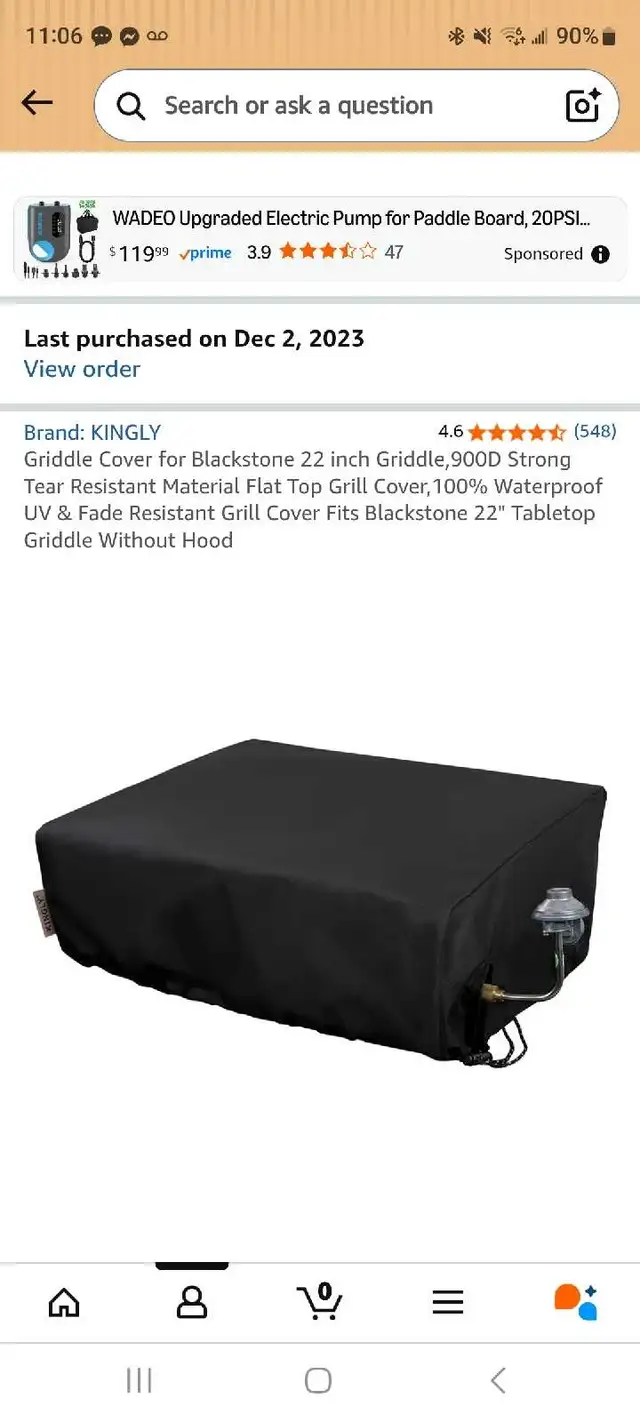640x1422 pixels.
Task: Visit the Brand: KINGLY store link
Action: (x=92, y=432)
